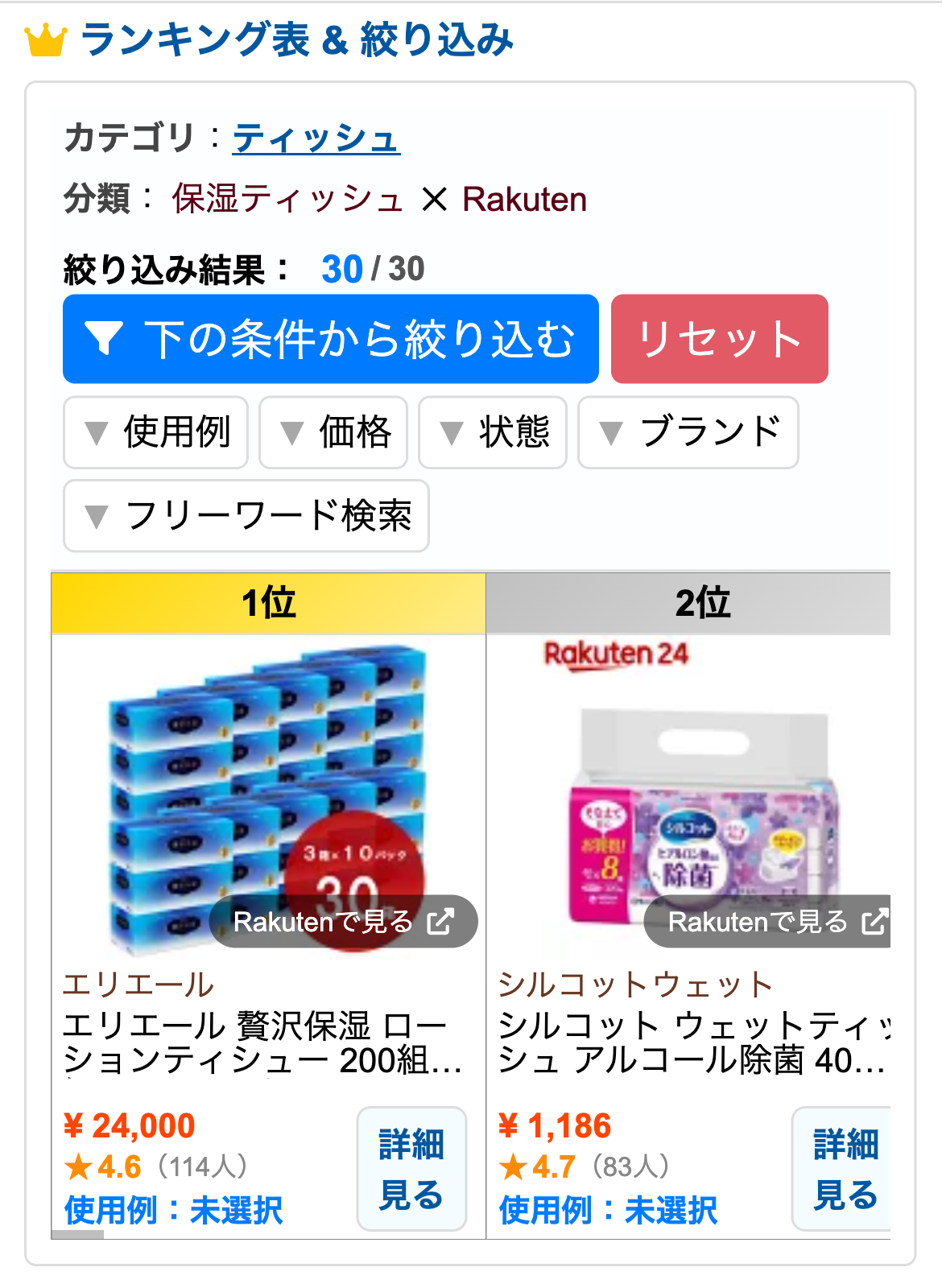Viewport: 942px width, 1288px height.
Task: Tap 詳細見る for エリエール 贅沢保湿
Action: [x=411, y=1169]
